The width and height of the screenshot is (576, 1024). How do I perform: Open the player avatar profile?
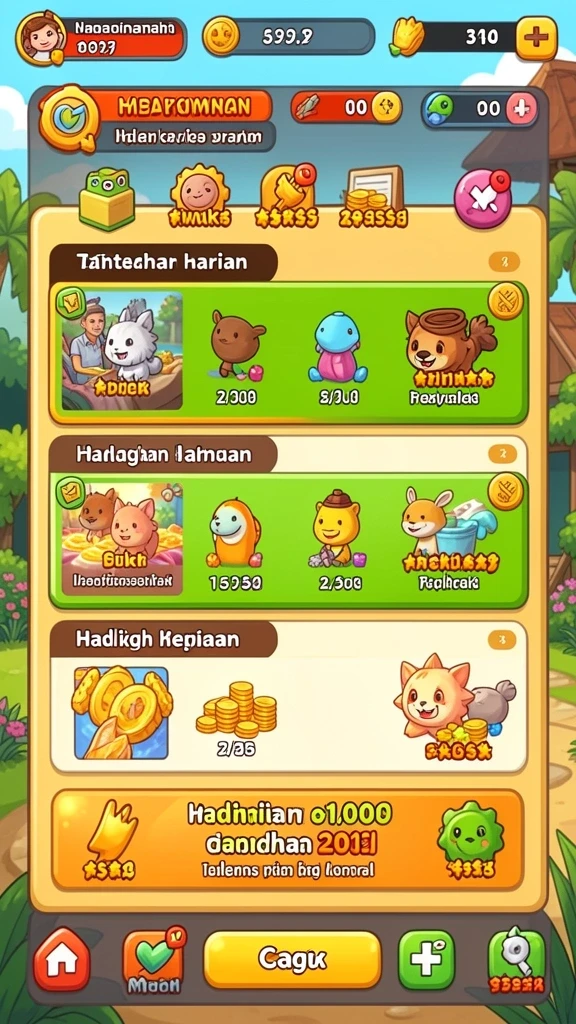(41, 37)
